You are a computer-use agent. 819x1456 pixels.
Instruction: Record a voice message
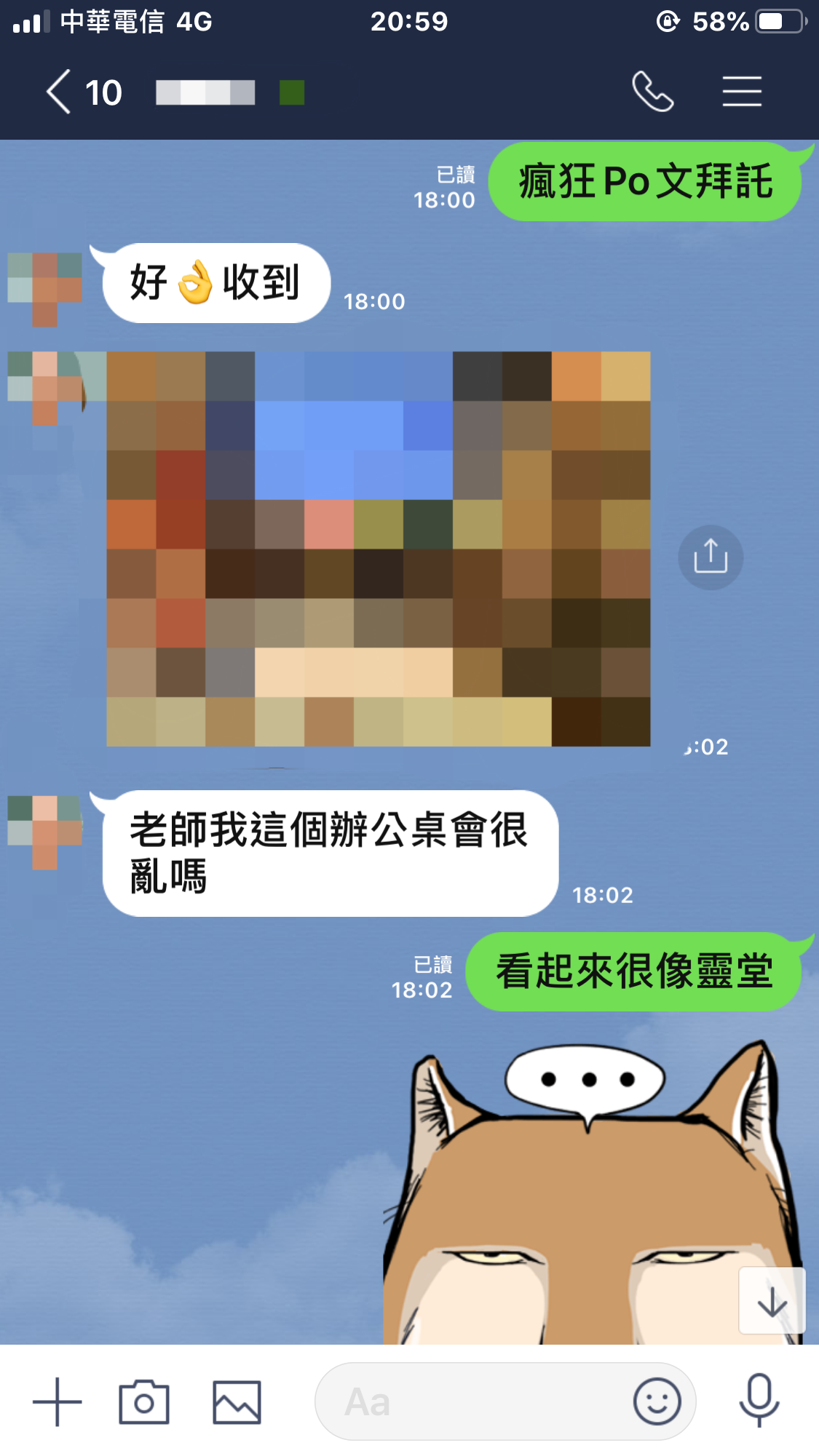759,1401
